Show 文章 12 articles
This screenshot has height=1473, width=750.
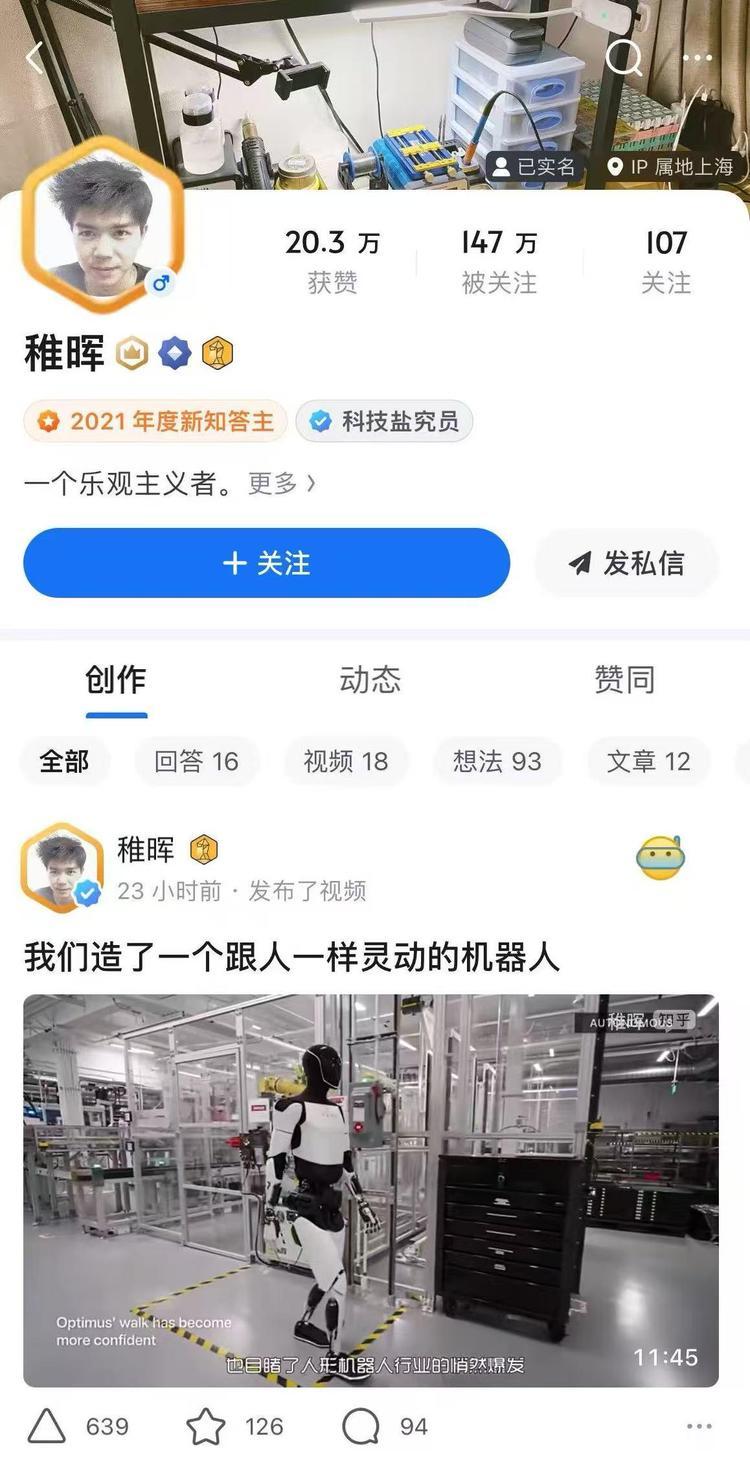pyautogui.click(x=648, y=762)
